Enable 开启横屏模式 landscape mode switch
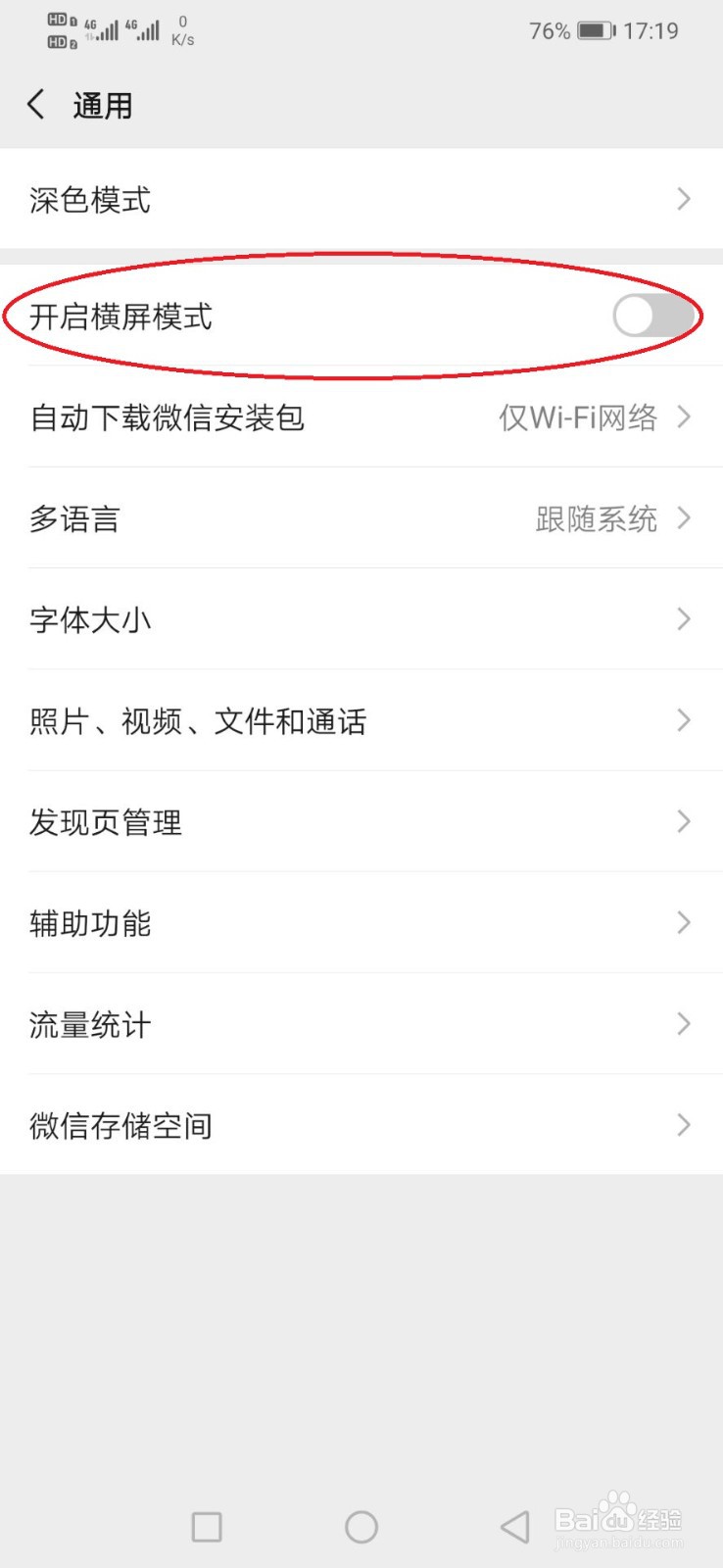This screenshot has height=1568, width=723. [x=654, y=316]
